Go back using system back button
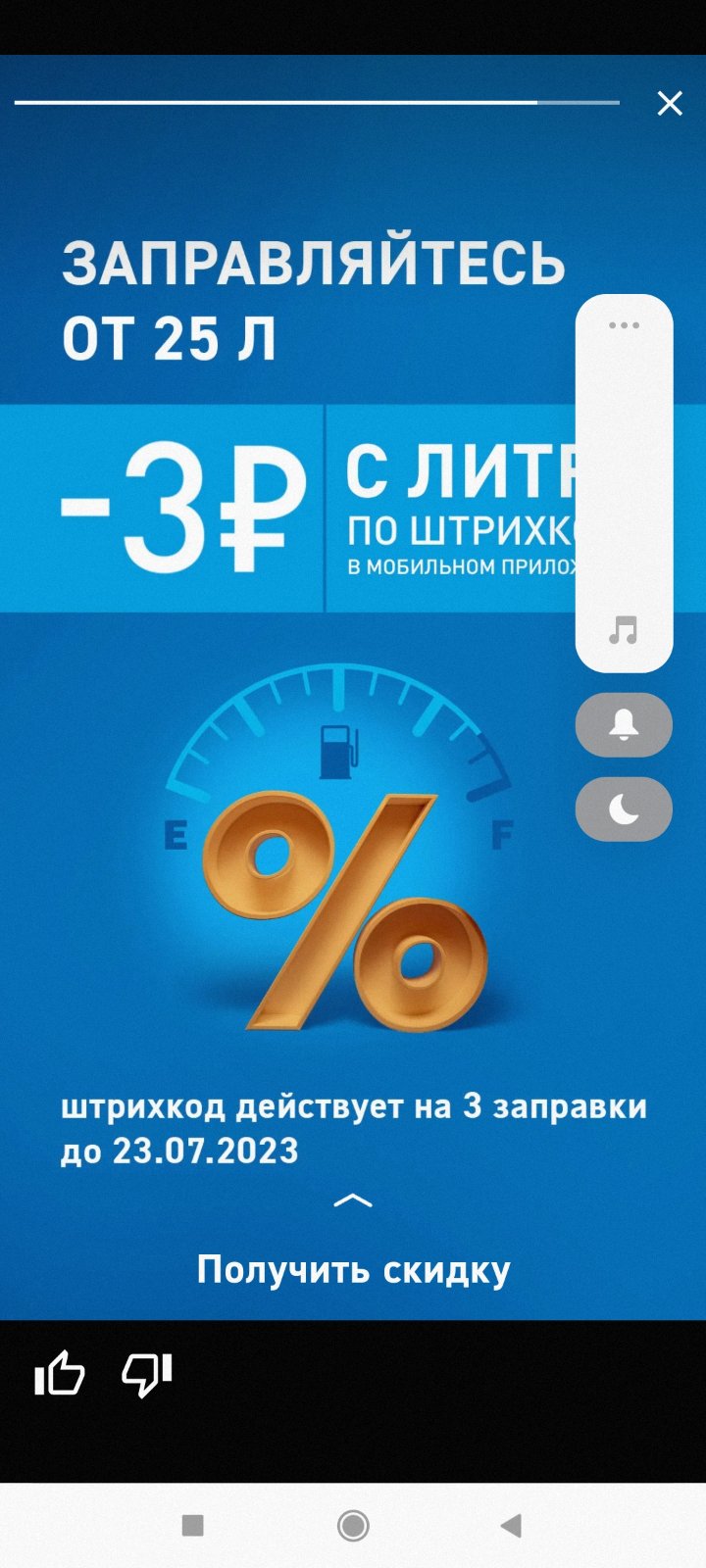The width and height of the screenshot is (706, 1568). 511,1525
